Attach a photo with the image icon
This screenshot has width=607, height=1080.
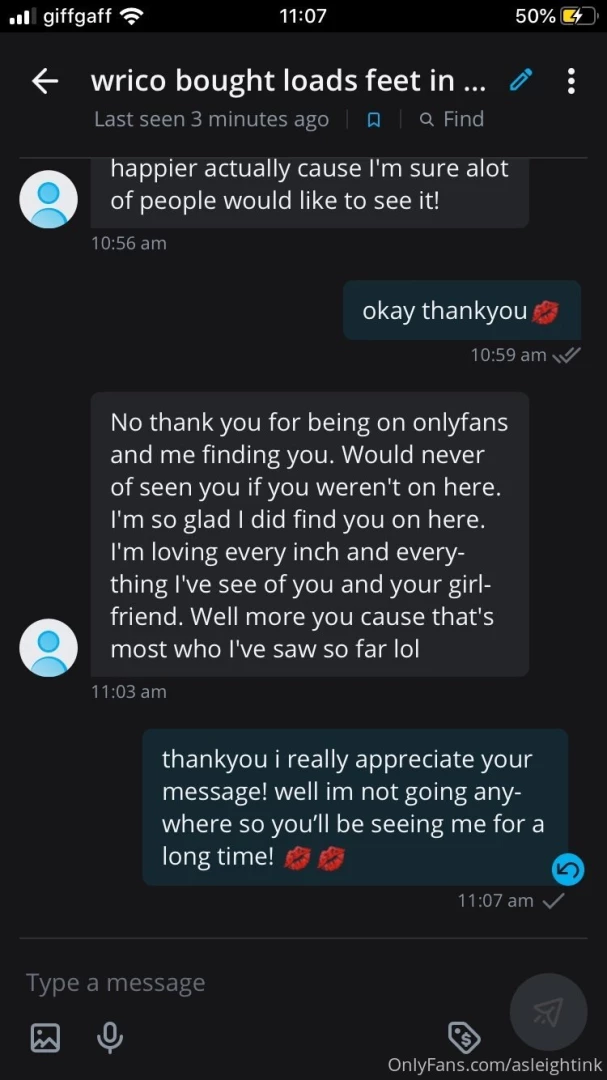click(45, 1038)
